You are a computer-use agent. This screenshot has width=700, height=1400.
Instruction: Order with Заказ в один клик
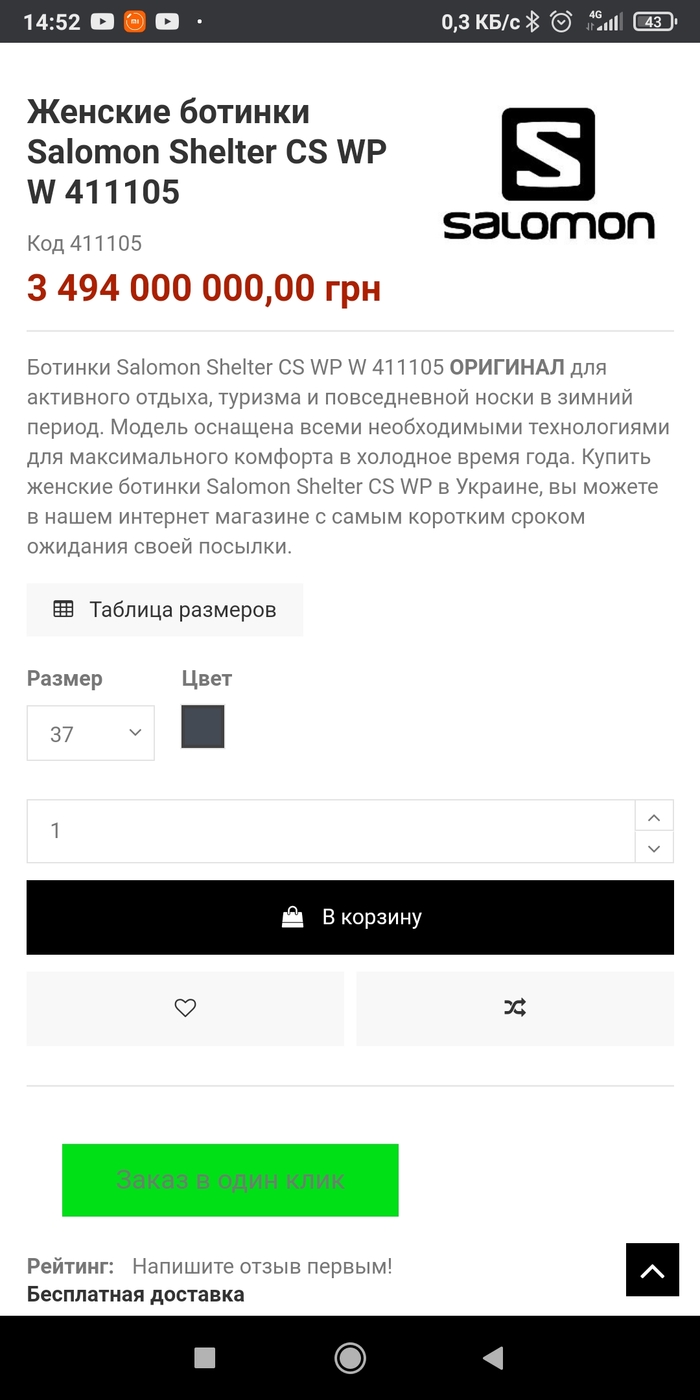(x=230, y=1180)
